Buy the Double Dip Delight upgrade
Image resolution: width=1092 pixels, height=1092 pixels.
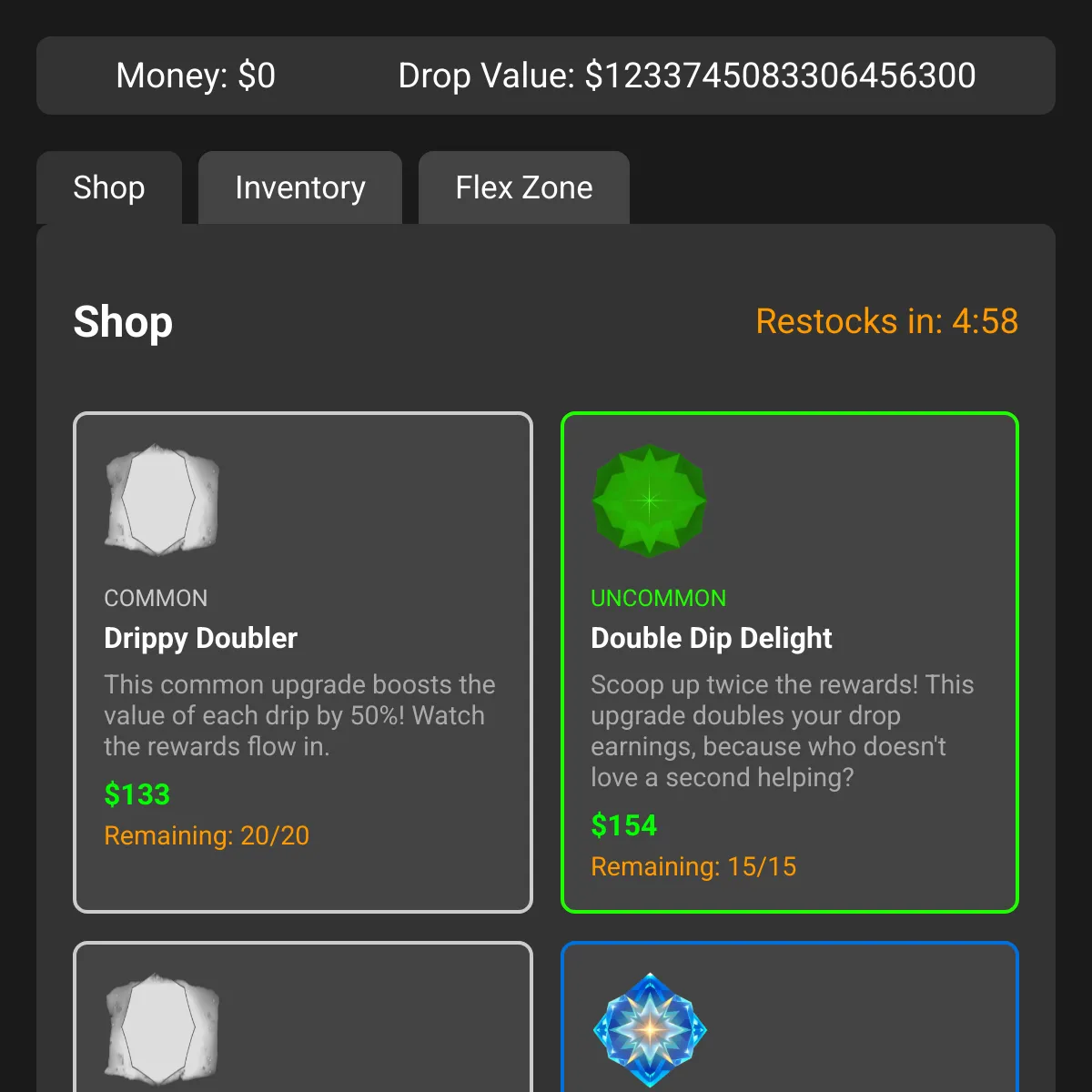point(789,662)
